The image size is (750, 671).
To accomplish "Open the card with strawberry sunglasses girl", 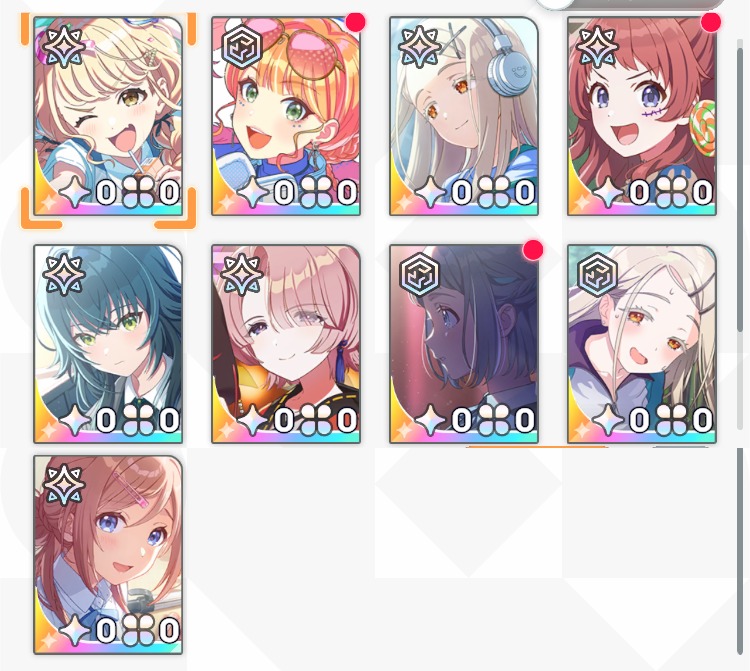I will pos(286,115).
